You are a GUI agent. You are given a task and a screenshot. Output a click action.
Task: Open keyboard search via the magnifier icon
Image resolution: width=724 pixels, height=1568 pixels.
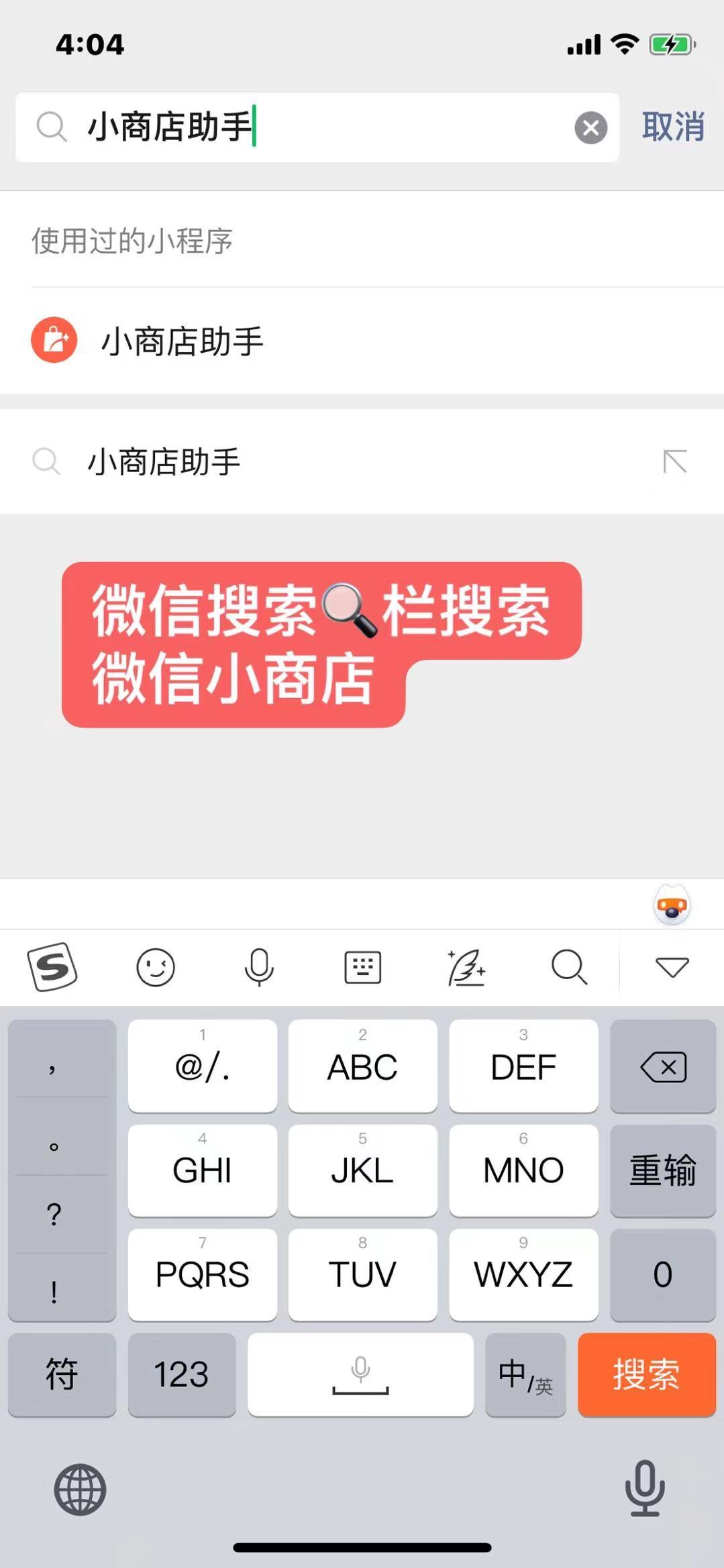570,968
